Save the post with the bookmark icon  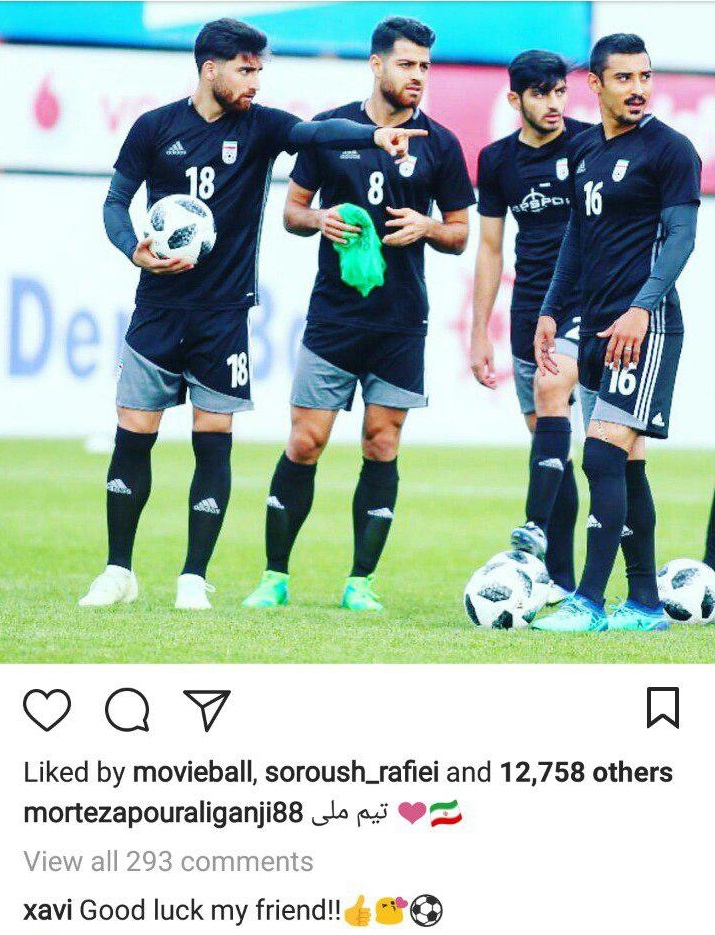point(663,708)
